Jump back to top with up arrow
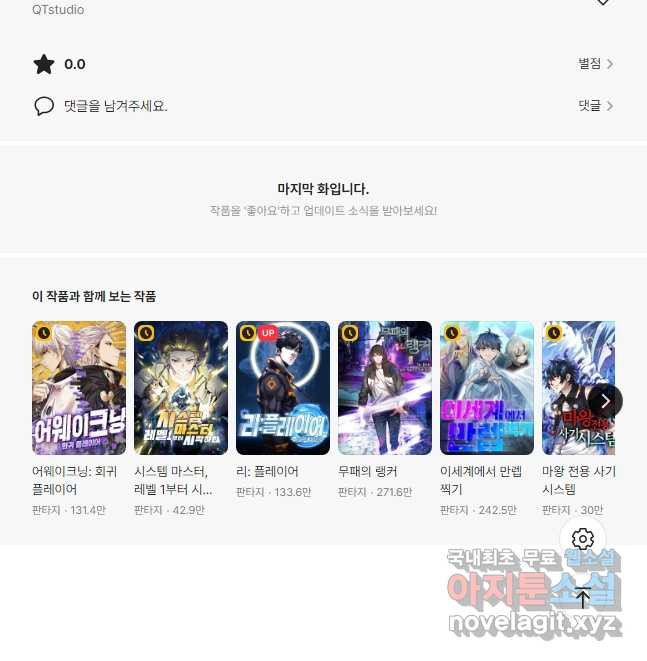 pyautogui.click(x=583, y=598)
